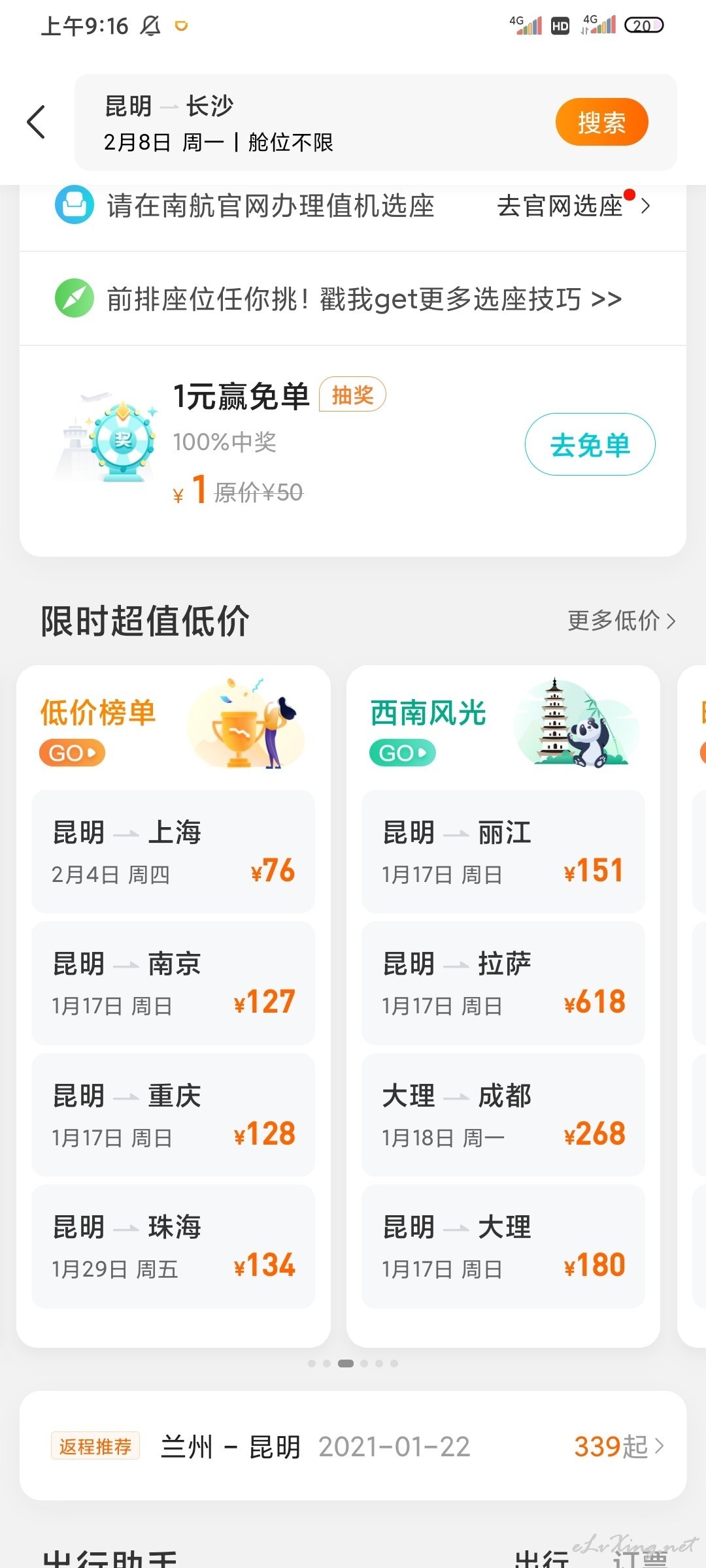The height and width of the screenshot is (1568, 706).
Task: Tap GO under 低价榜单
Action: pos(73,753)
